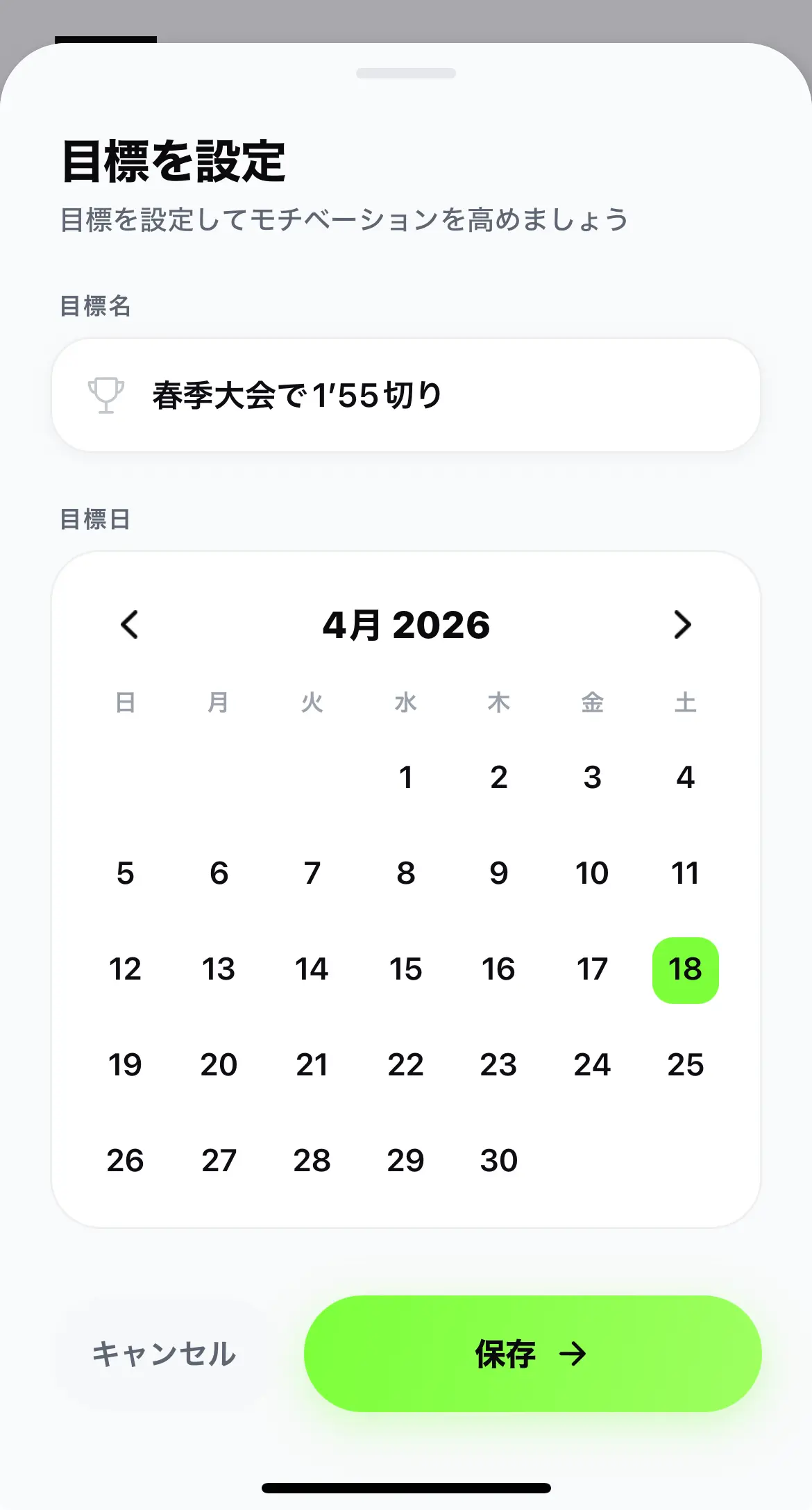Click the trophy icon next to goal name
This screenshot has width=812, height=1510.
tap(105, 394)
